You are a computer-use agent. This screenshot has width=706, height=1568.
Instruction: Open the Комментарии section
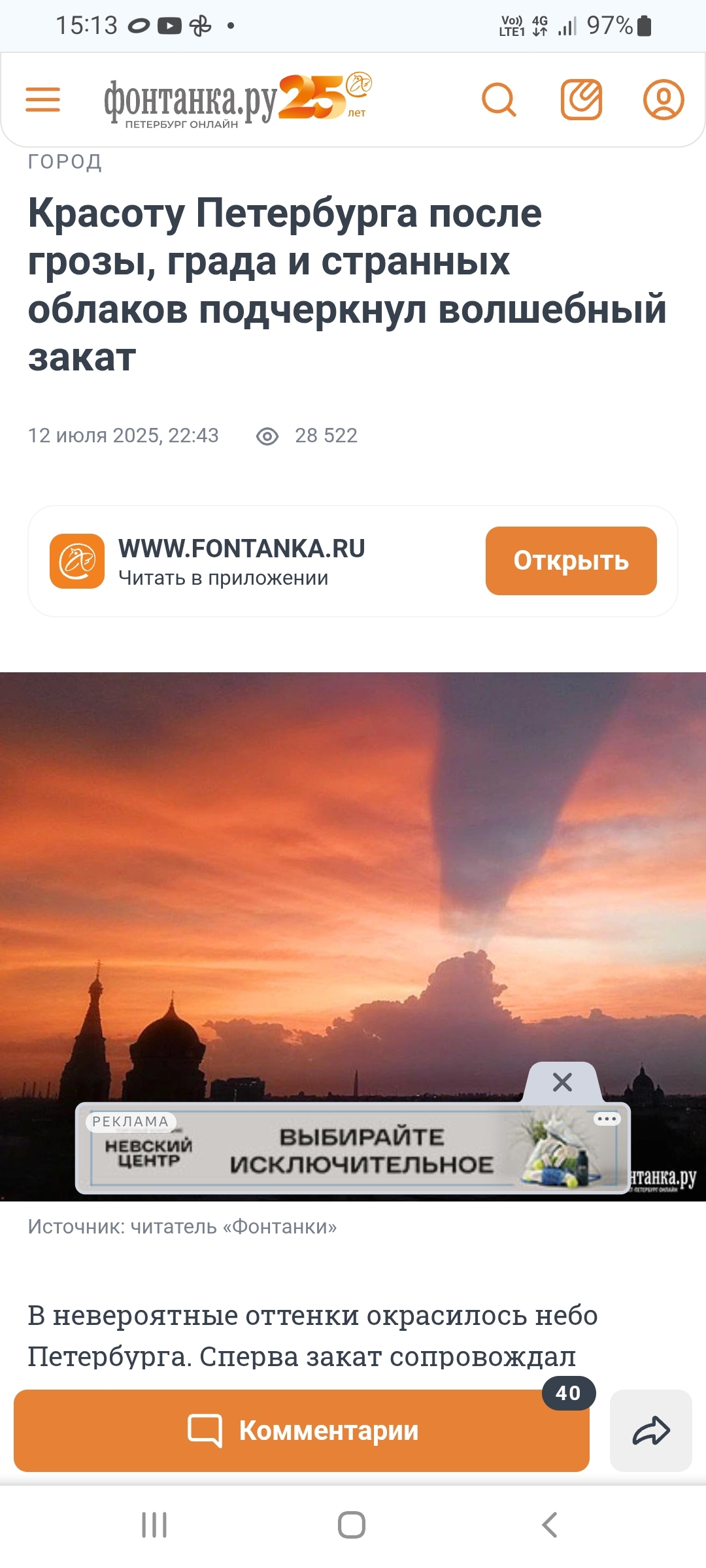[x=301, y=1430]
